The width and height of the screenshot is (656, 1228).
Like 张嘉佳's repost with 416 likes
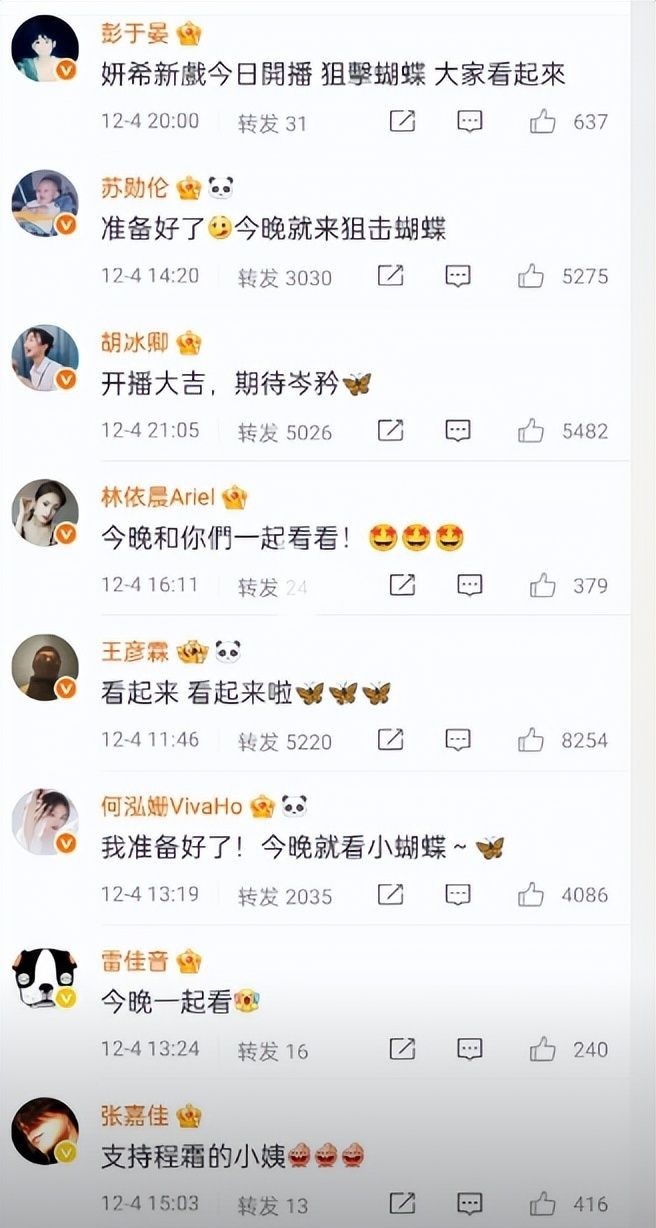point(543,1203)
